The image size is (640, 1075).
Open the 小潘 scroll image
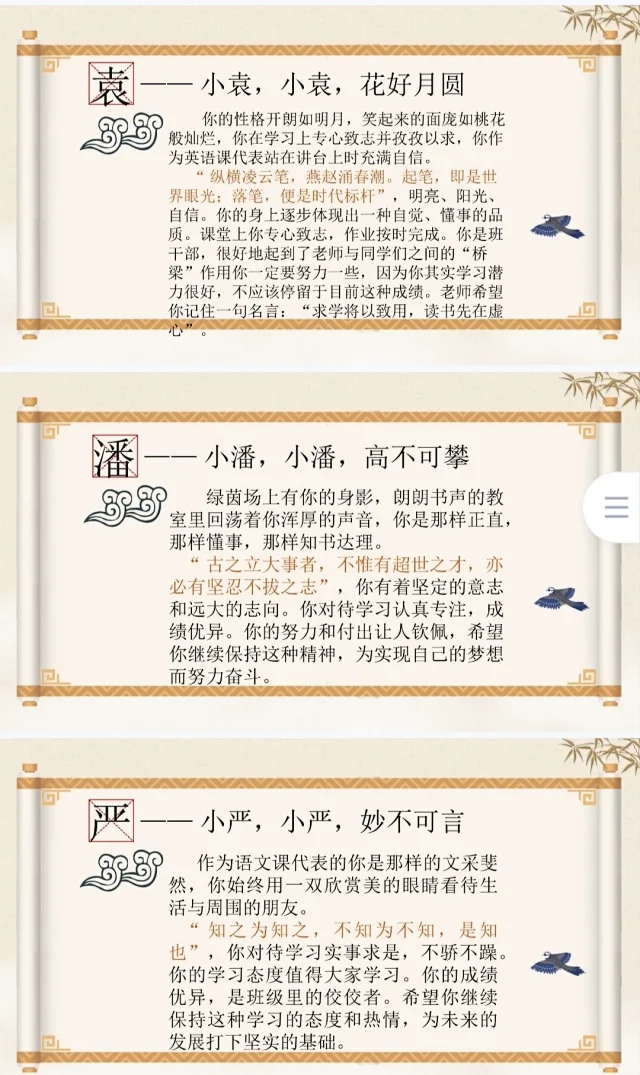(x=320, y=555)
